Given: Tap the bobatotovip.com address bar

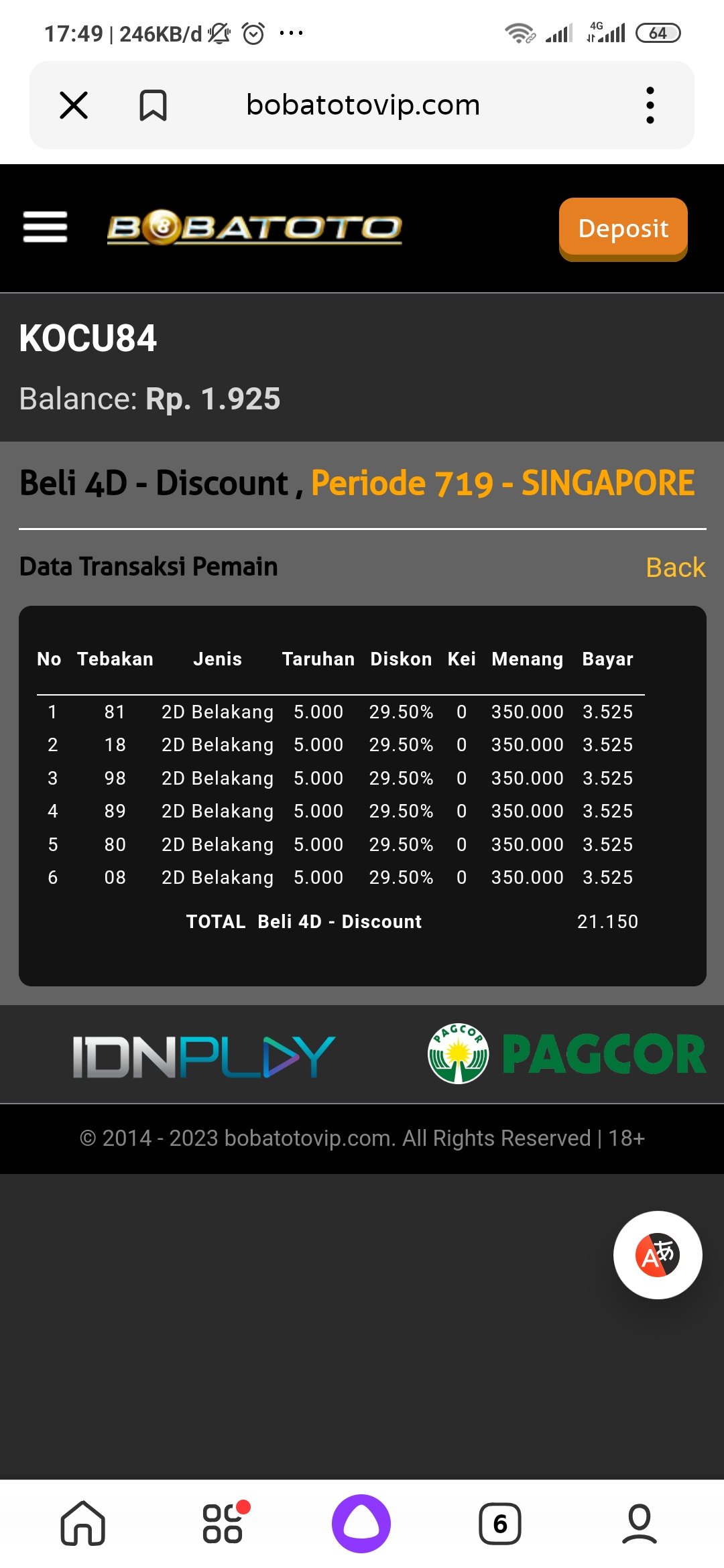Looking at the screenshot, I should (363, 105).
